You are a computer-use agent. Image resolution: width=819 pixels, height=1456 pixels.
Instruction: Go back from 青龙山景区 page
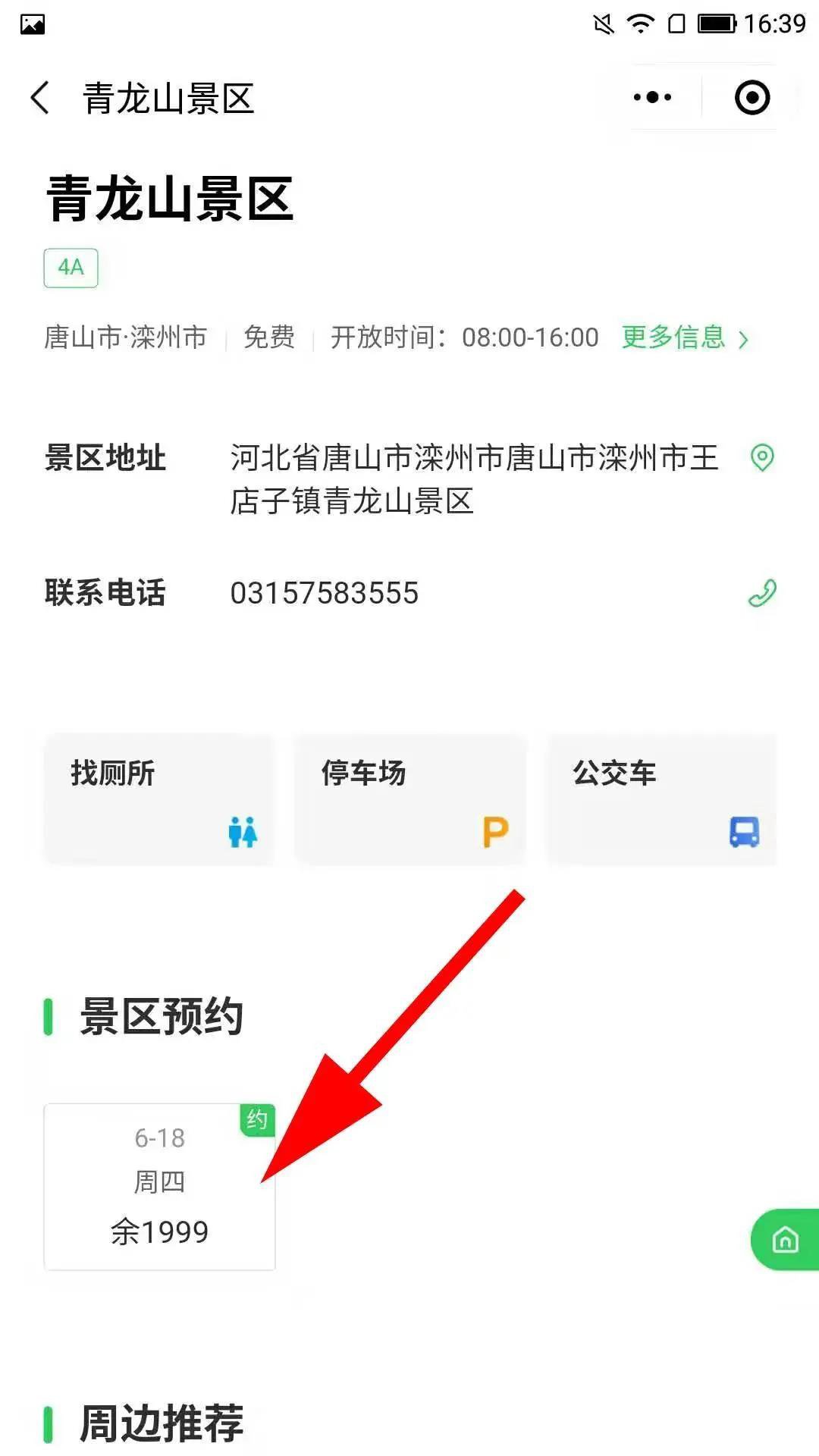pyautogui.click(x=40, y=98)
